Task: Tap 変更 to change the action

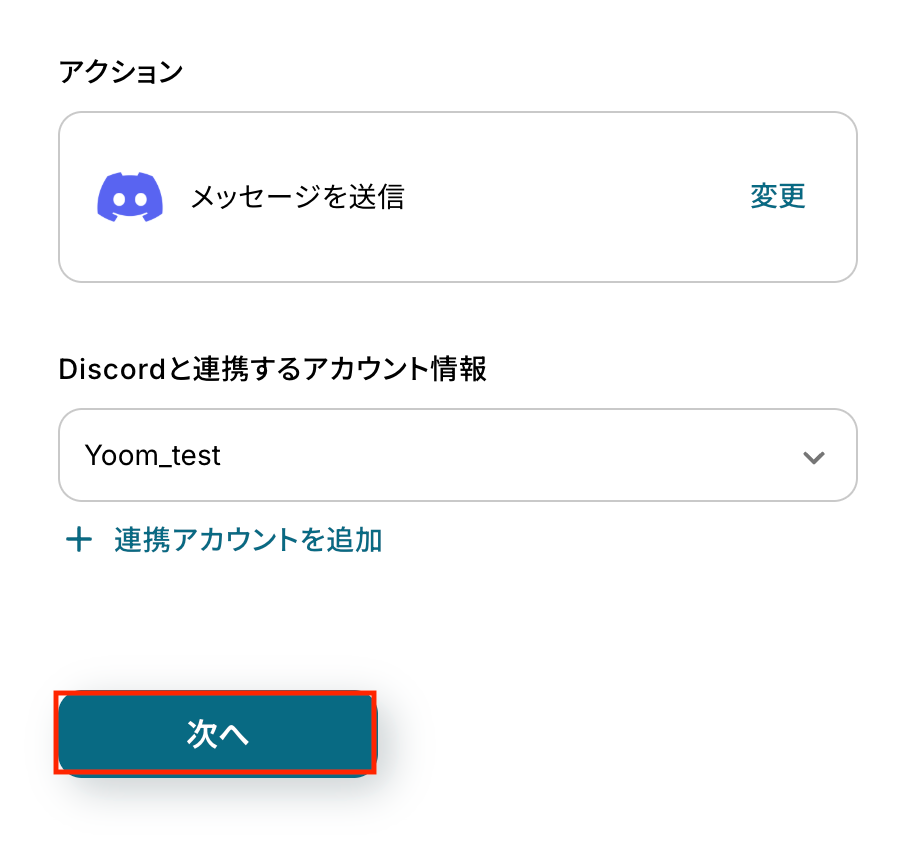Action: (777, 196)
